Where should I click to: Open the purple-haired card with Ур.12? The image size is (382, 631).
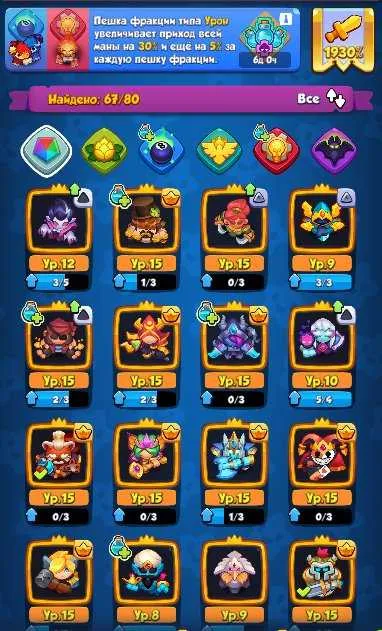pos(59,238)
